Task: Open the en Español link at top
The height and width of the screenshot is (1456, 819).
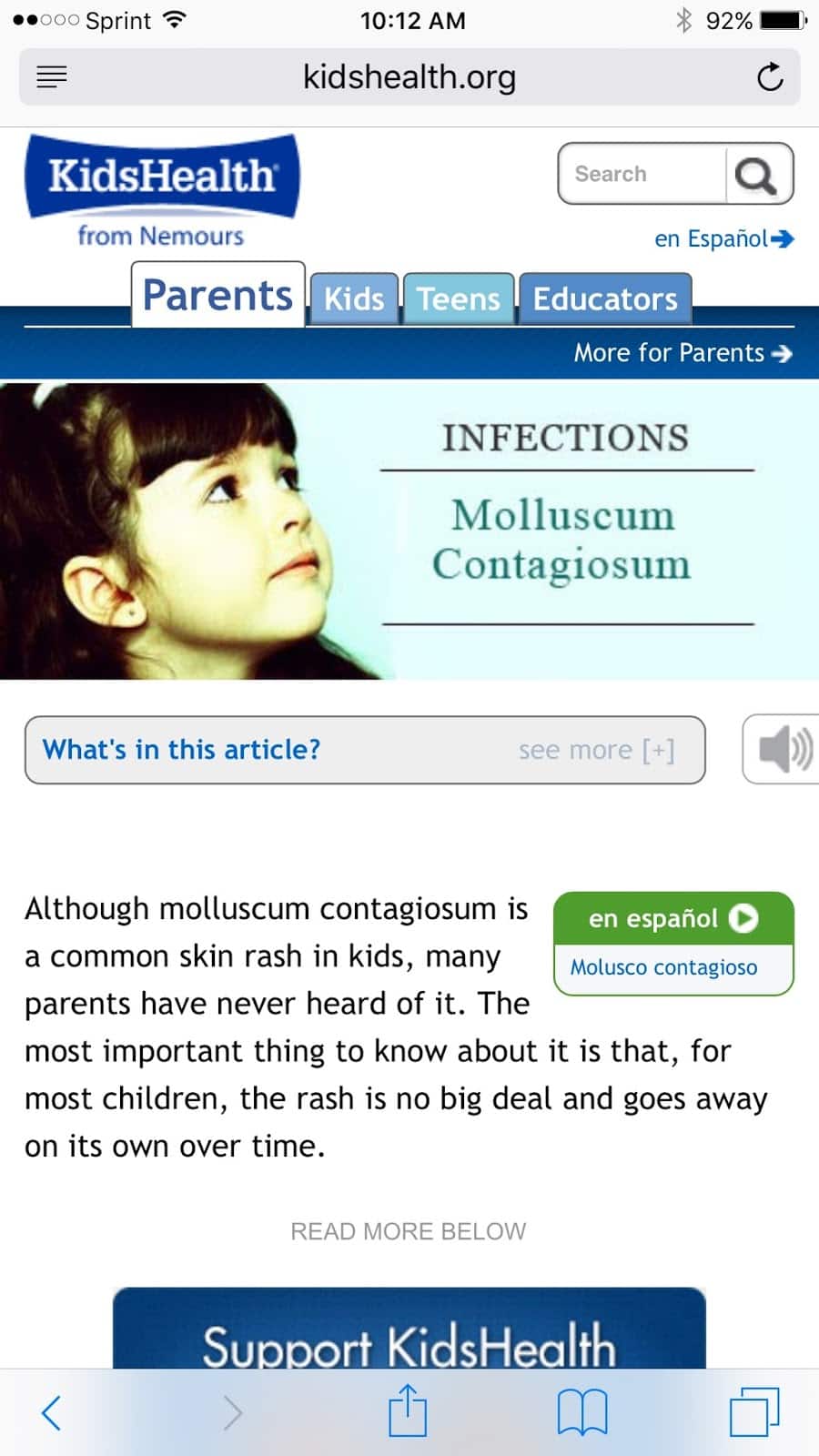Action: [723, 239]
